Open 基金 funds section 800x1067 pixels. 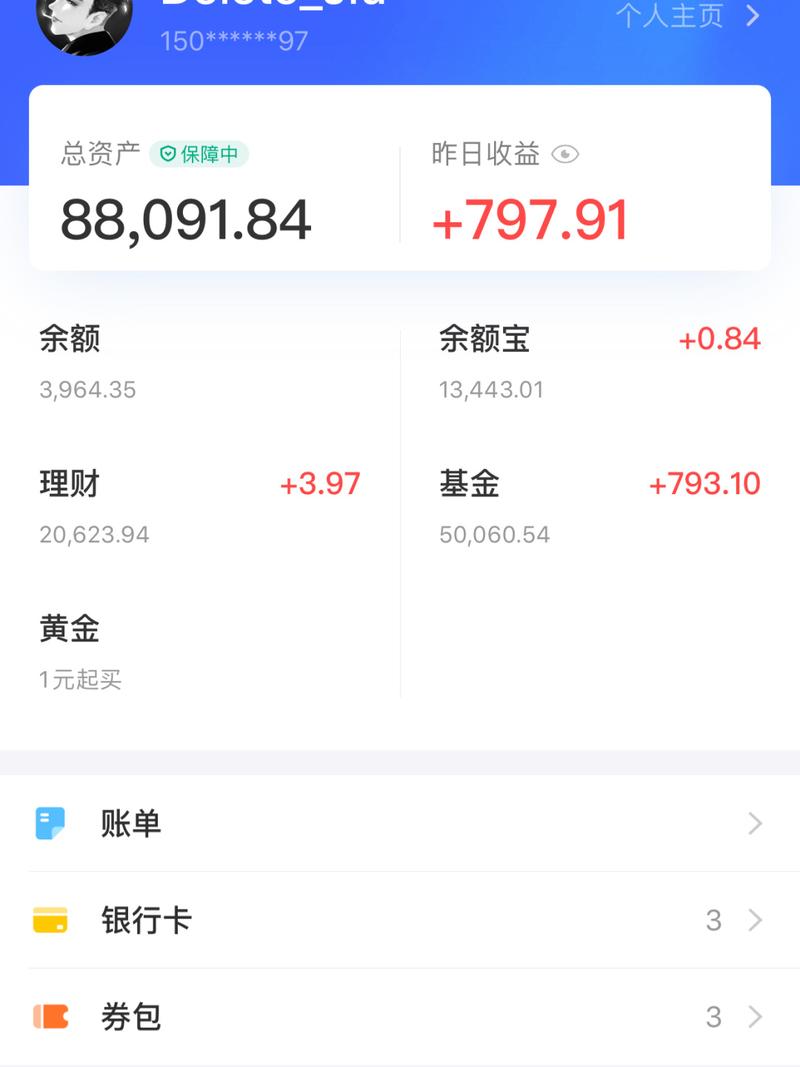pos(467,484)
